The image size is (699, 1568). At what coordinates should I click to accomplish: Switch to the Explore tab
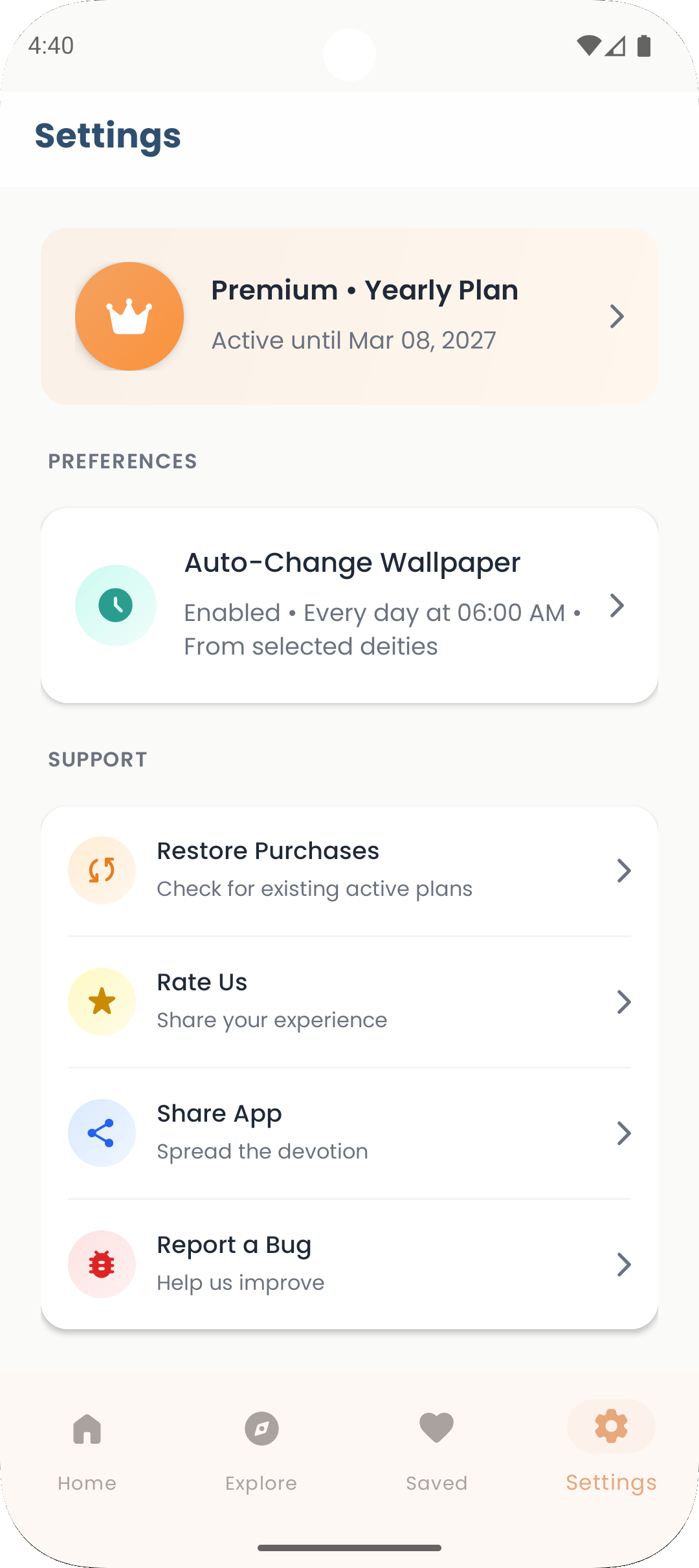point(261,1449)
